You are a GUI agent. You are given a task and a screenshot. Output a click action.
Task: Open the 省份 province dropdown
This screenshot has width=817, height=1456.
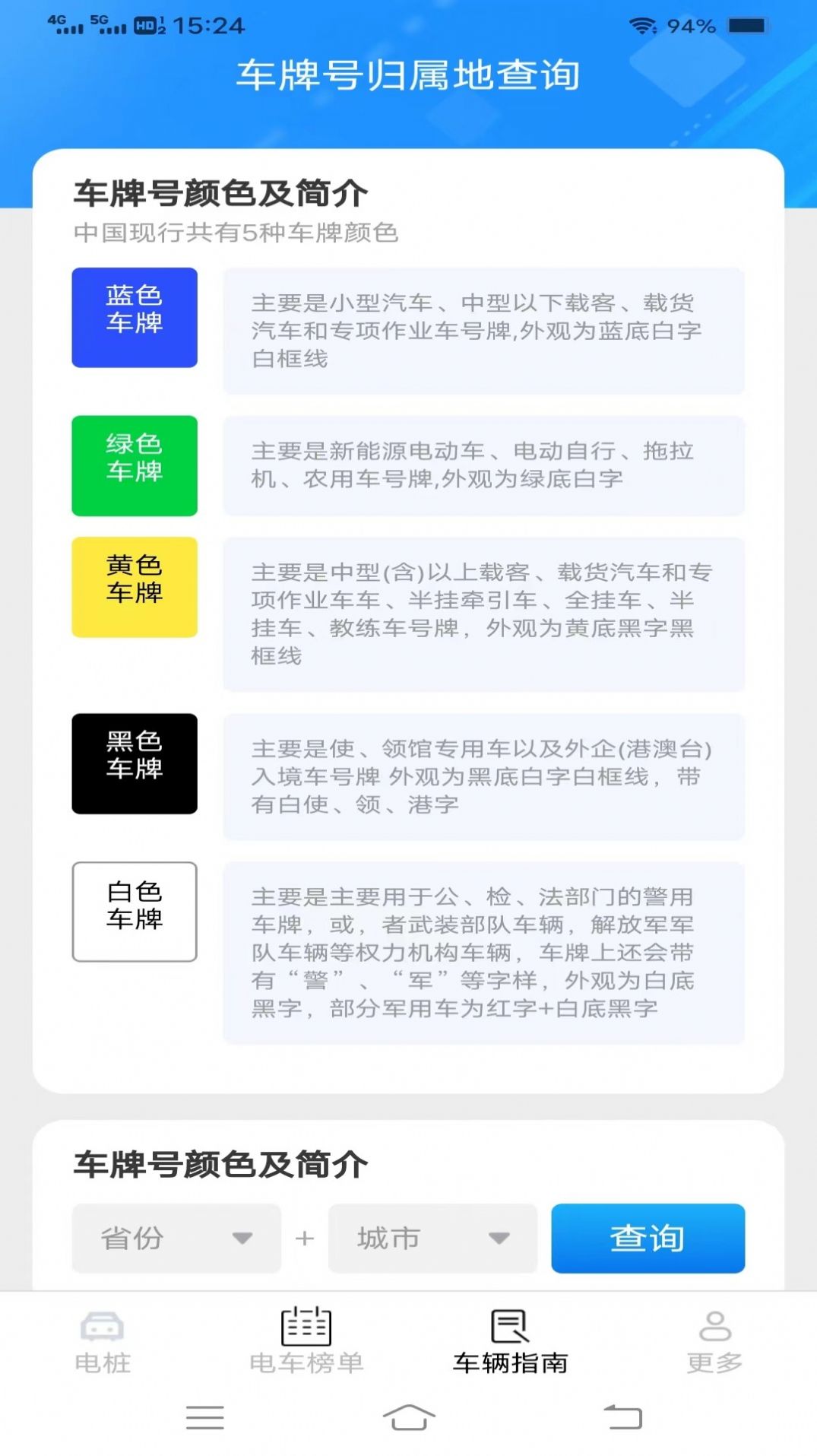coord(176,1239)
